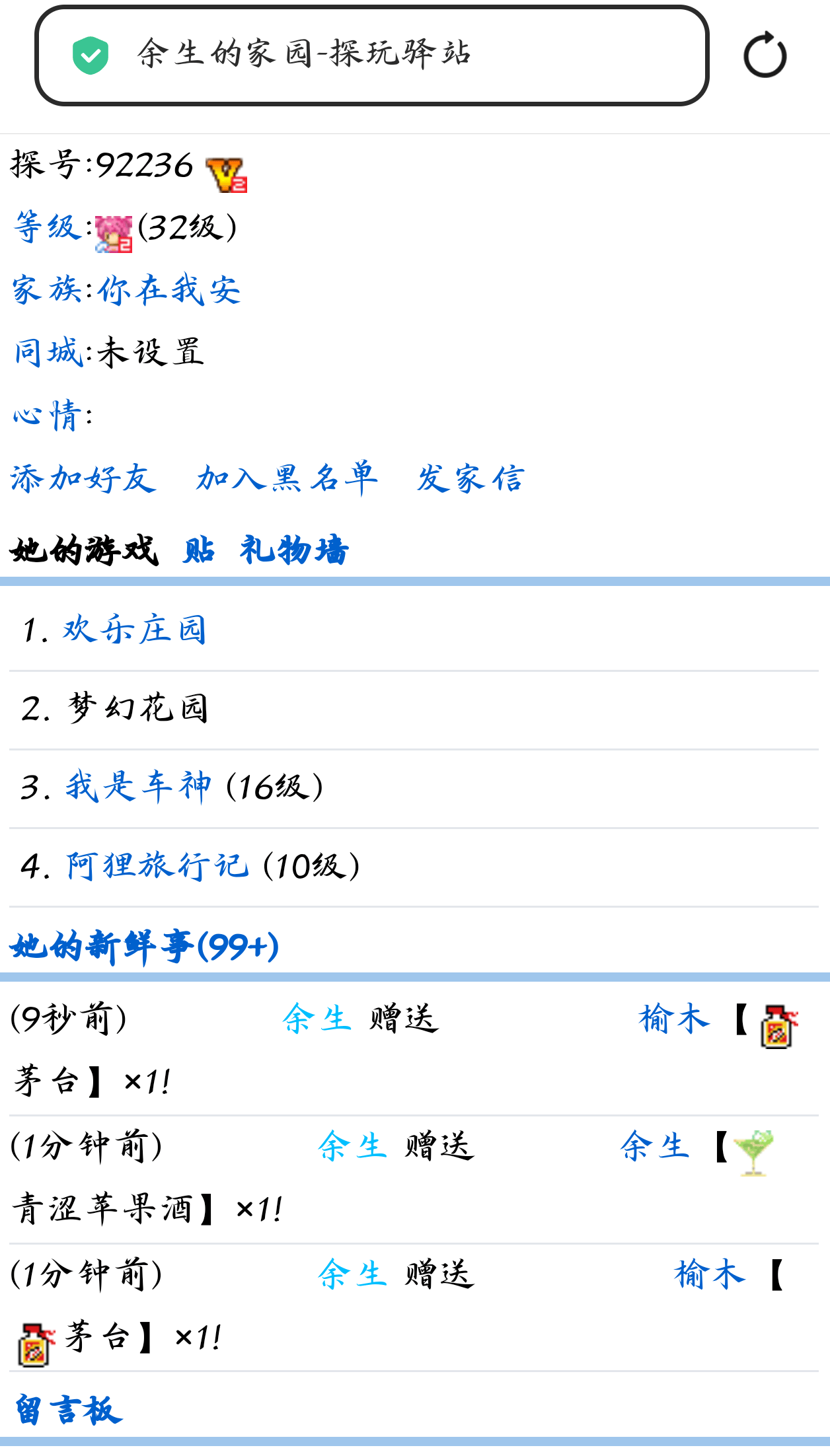Viewport: 830px width, 1456px height.
Task: Switch to the 礼物墙 gift wall tab
Action: tap(293, 550)
